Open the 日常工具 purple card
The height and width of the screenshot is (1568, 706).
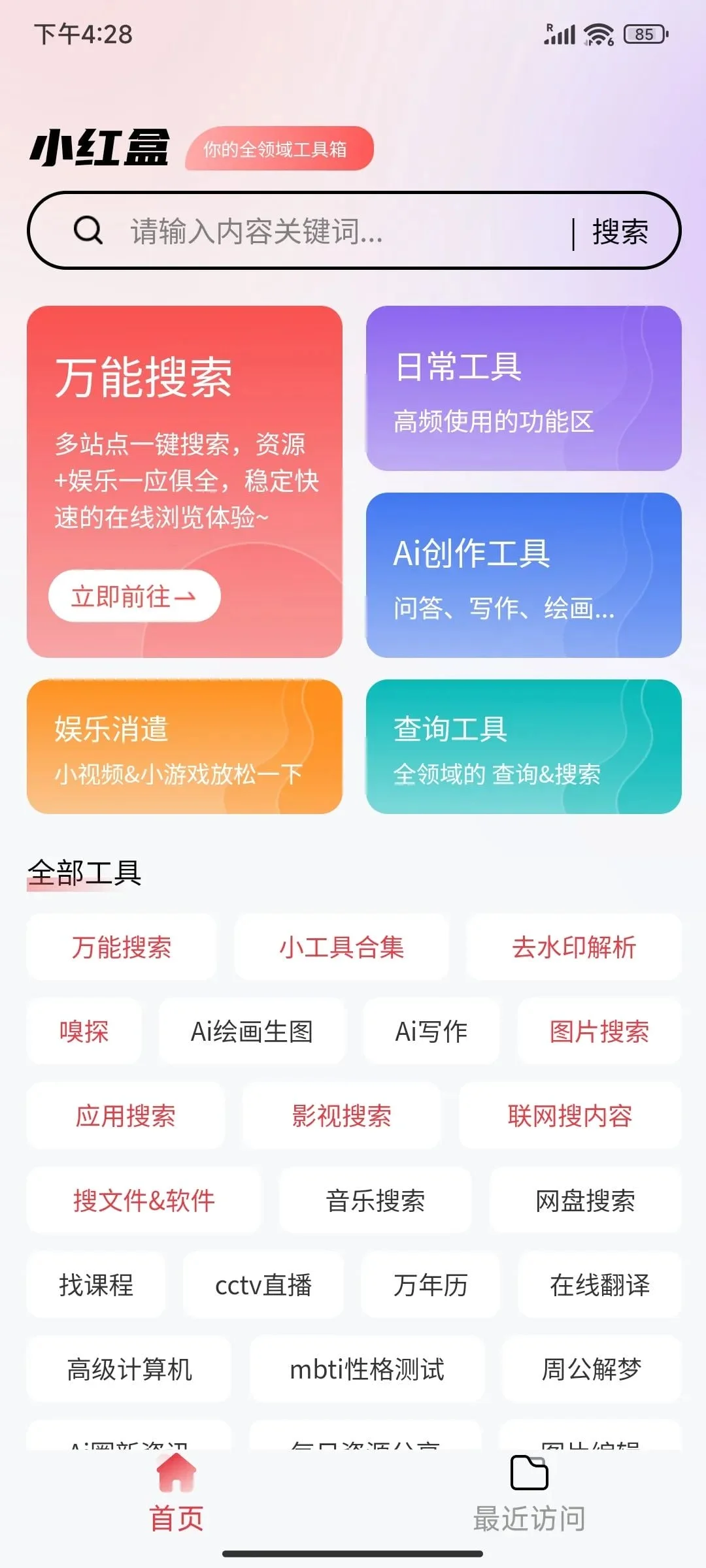tap(523, 387)
